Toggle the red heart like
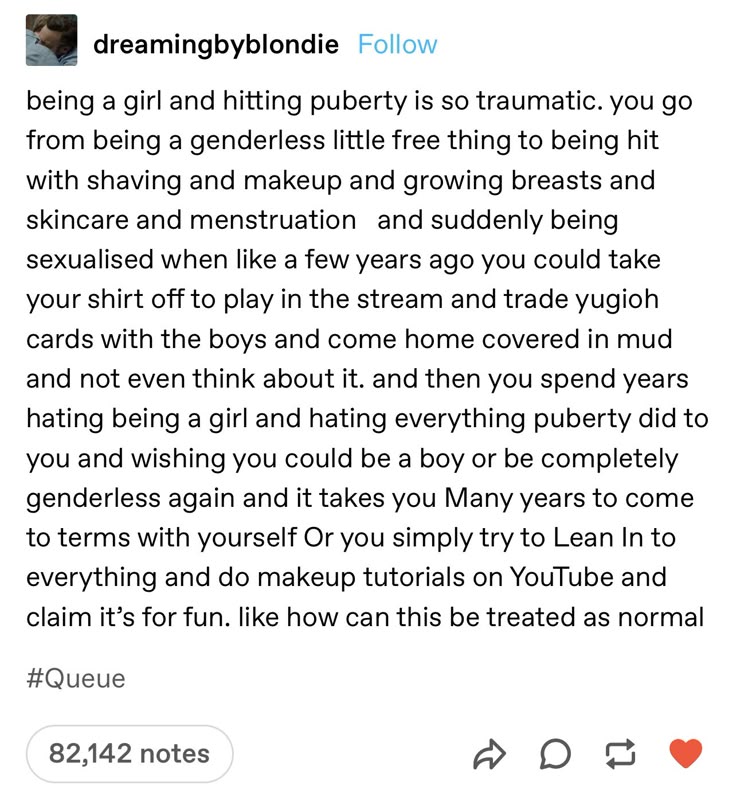This screenshot has width=736, height=801. click(x=686, y=753)
